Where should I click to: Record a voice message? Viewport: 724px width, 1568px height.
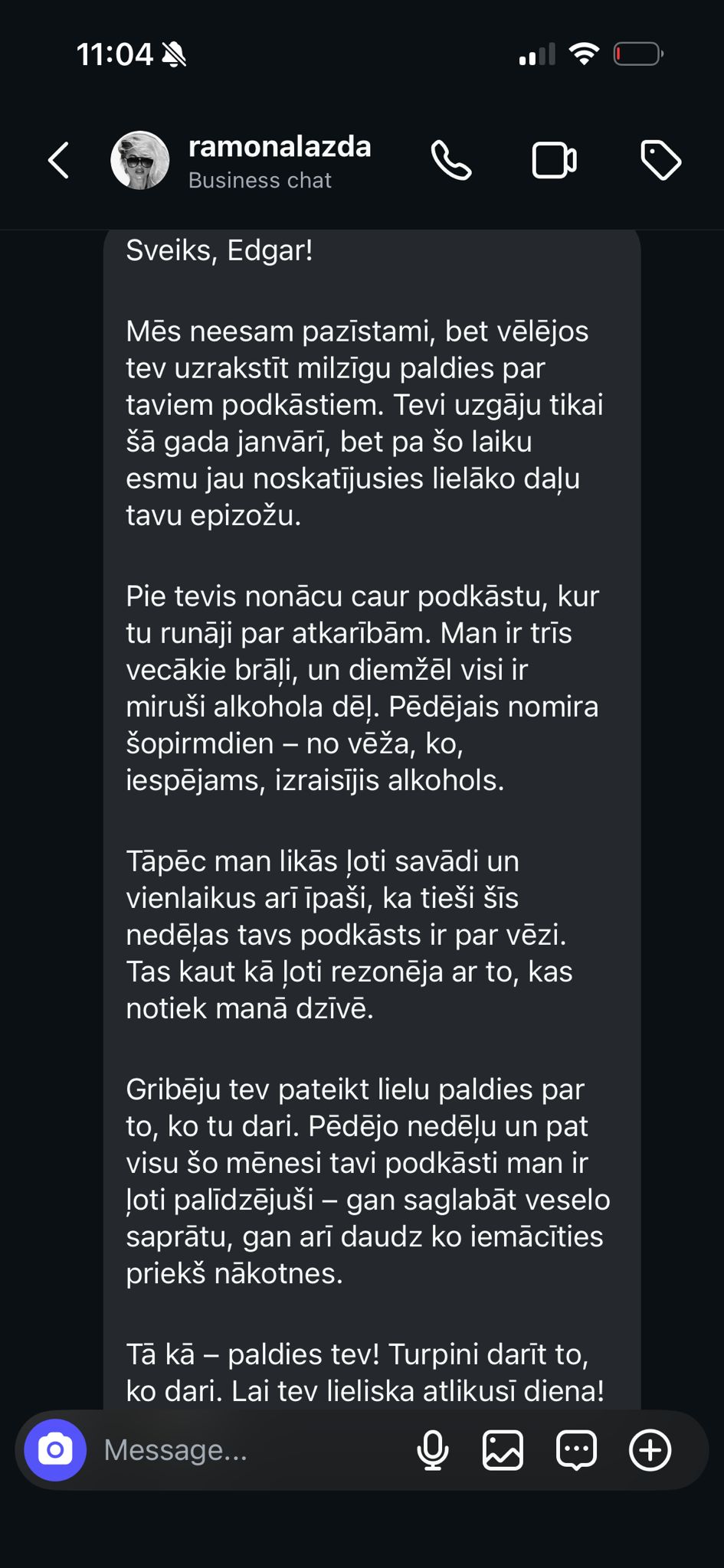[432, 1449]
